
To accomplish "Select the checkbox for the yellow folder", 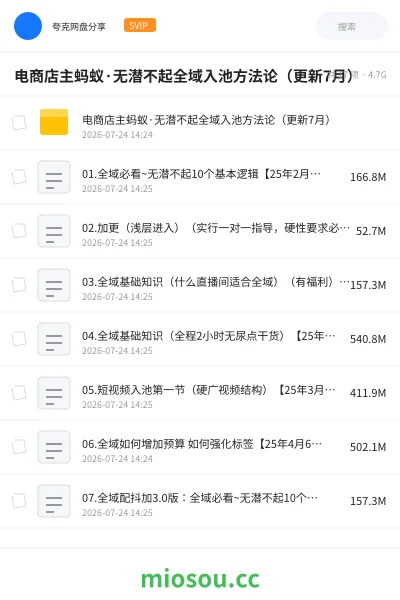I will (19, 123).
